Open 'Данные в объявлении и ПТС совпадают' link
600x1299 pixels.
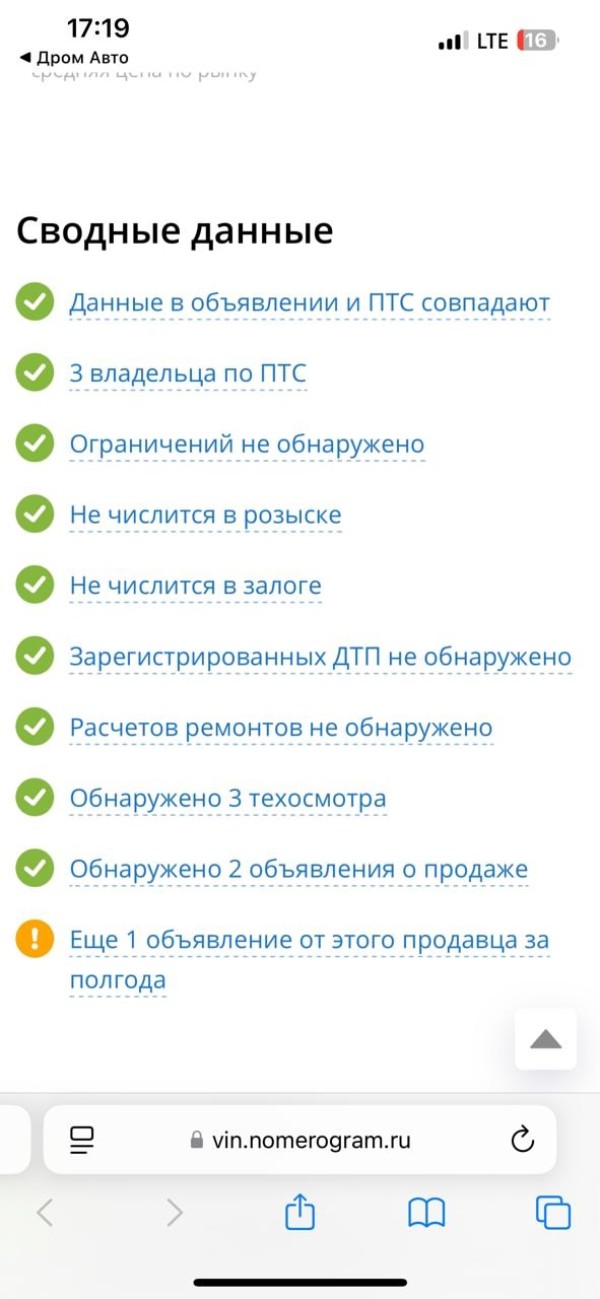(x=309, y=302)
